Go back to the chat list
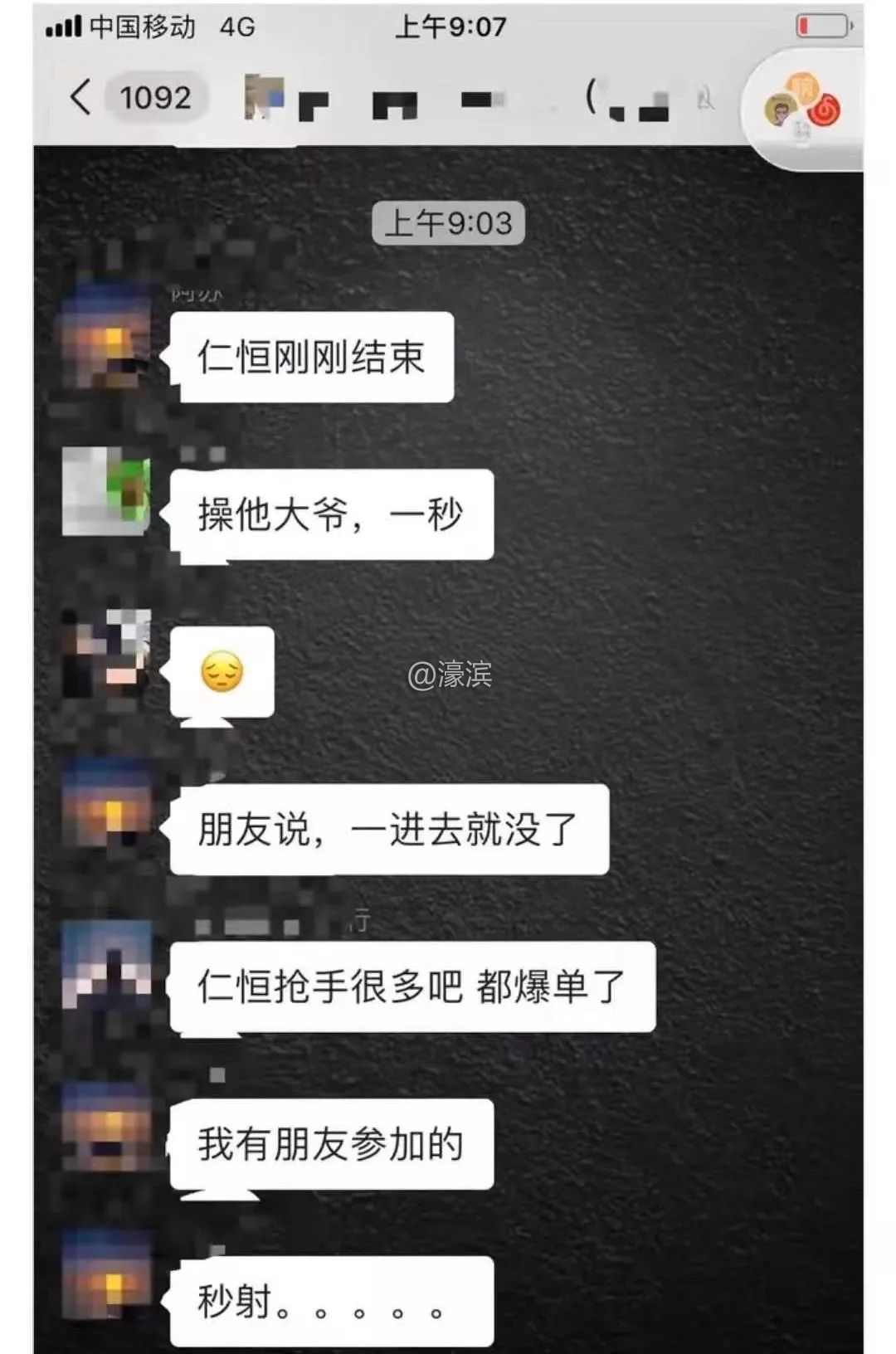The image size is (896, 1354). click(x=80, y=98)
